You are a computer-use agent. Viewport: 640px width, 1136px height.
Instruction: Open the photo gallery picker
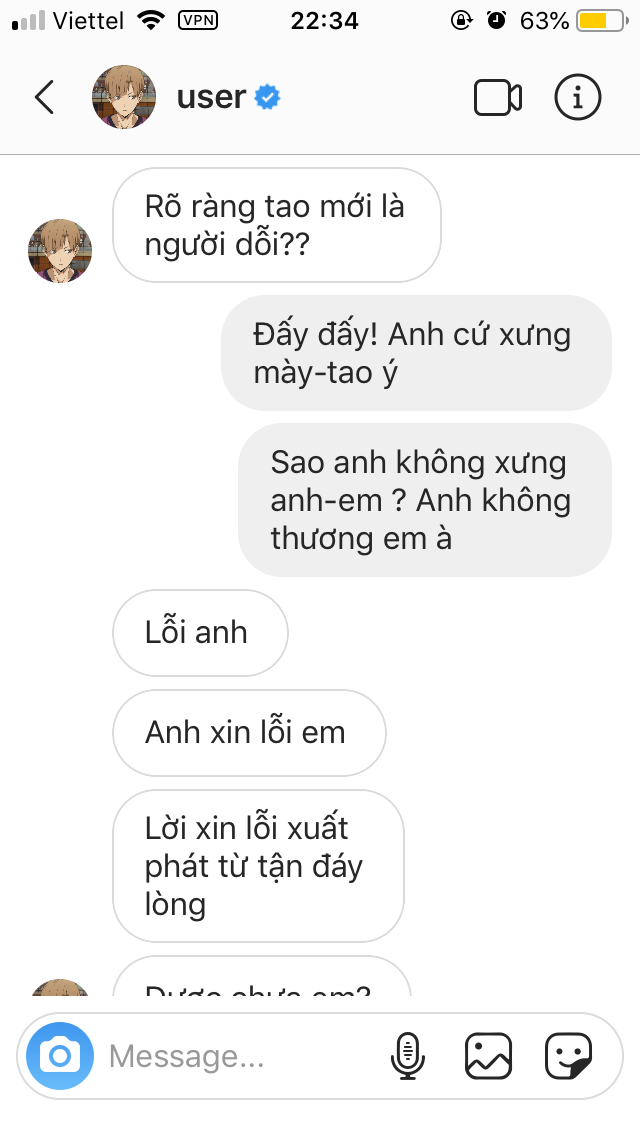pyautogui.click(x=489, y=1056)
